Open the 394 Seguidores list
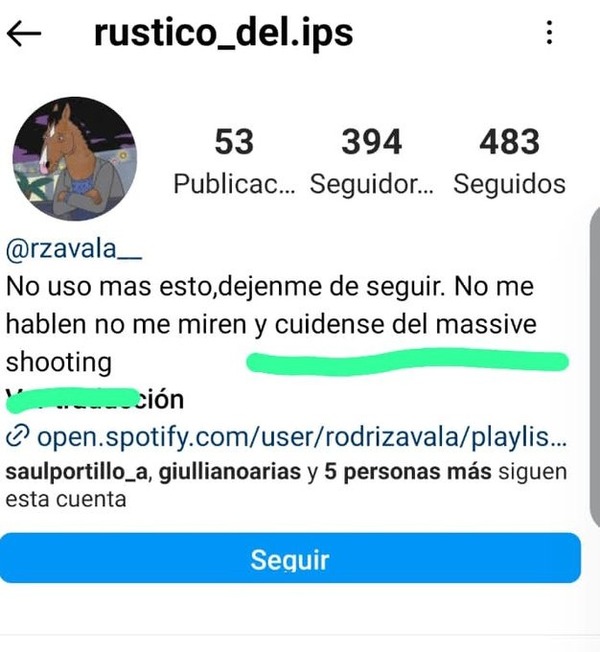600x652 pixels. click(371, 162)
